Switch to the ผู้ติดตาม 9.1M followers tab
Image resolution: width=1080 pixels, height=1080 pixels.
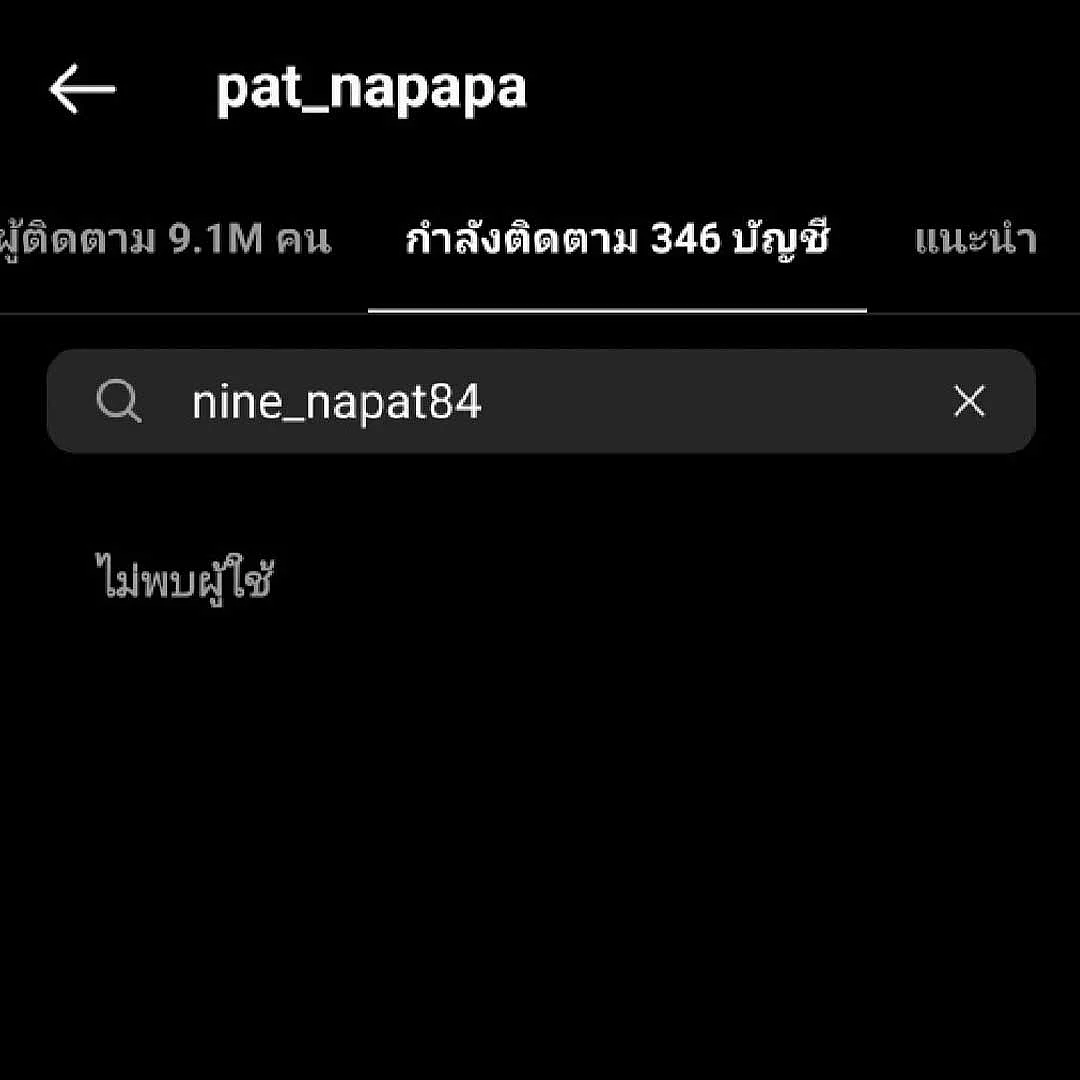point(165,241)
